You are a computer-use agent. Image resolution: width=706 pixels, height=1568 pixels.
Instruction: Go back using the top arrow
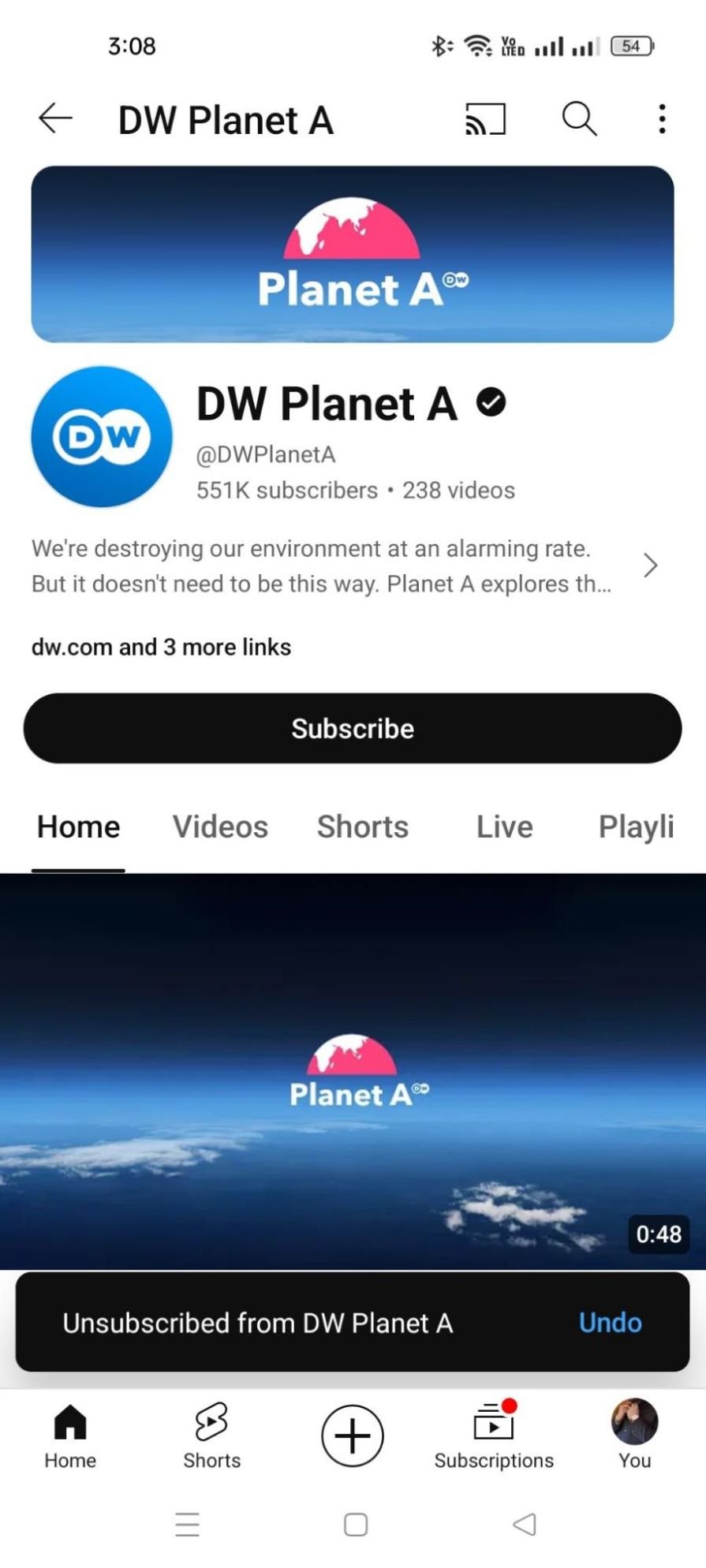click(x=55, y=119)
